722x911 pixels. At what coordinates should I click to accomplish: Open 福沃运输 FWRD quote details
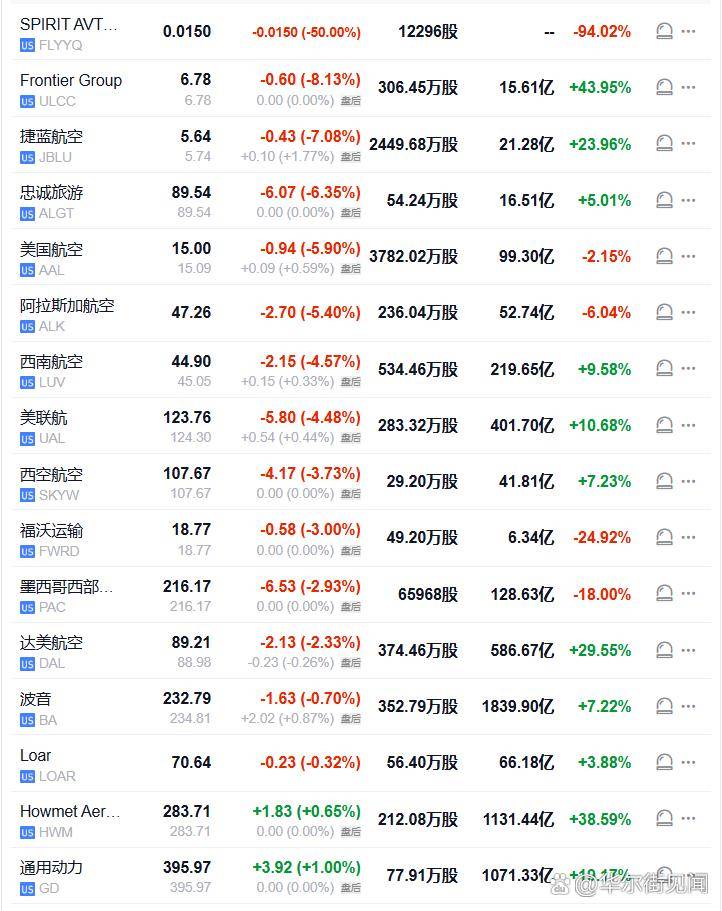[361, 538]
